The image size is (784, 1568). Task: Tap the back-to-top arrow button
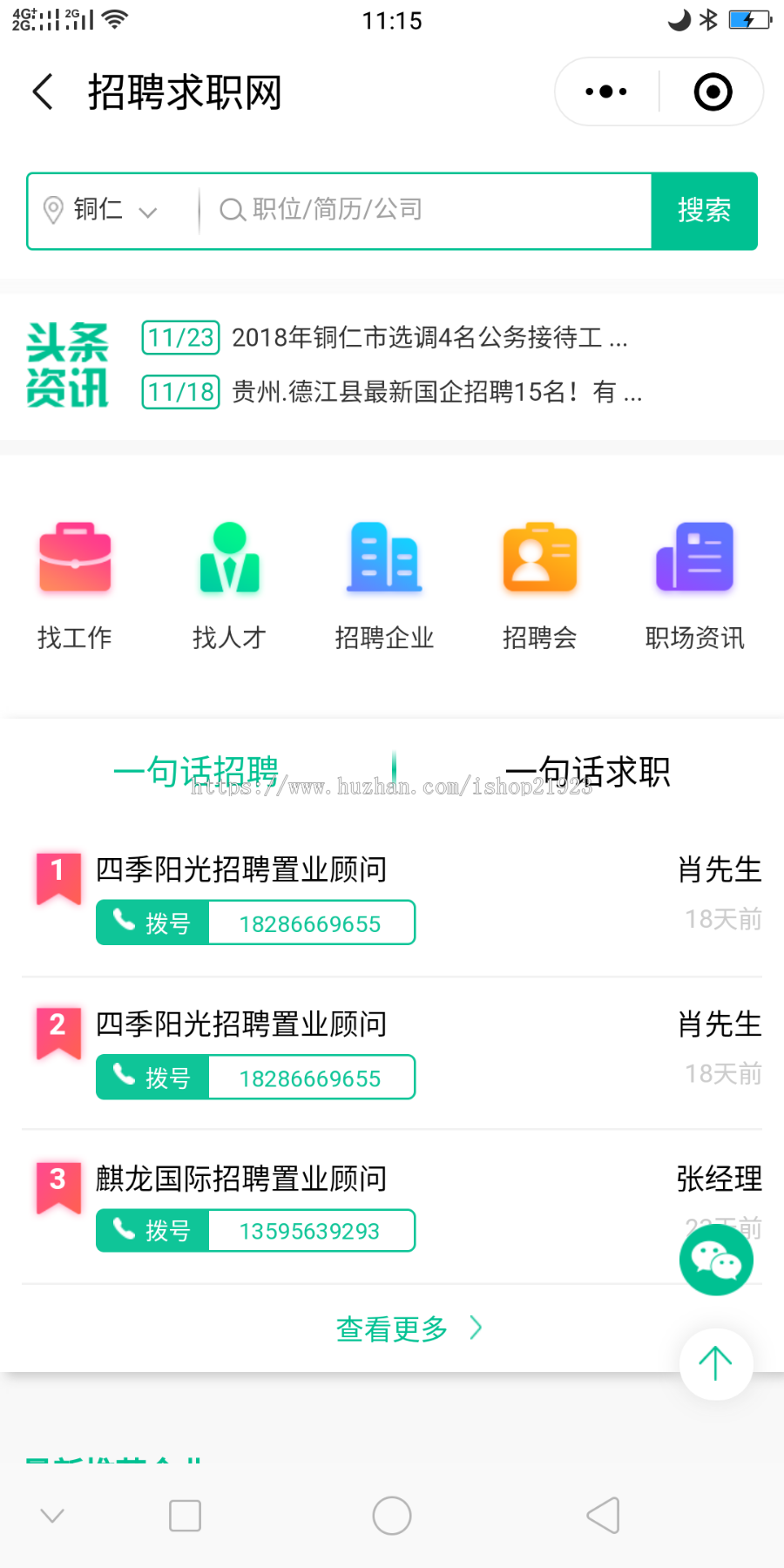(x=716, y=1363)
